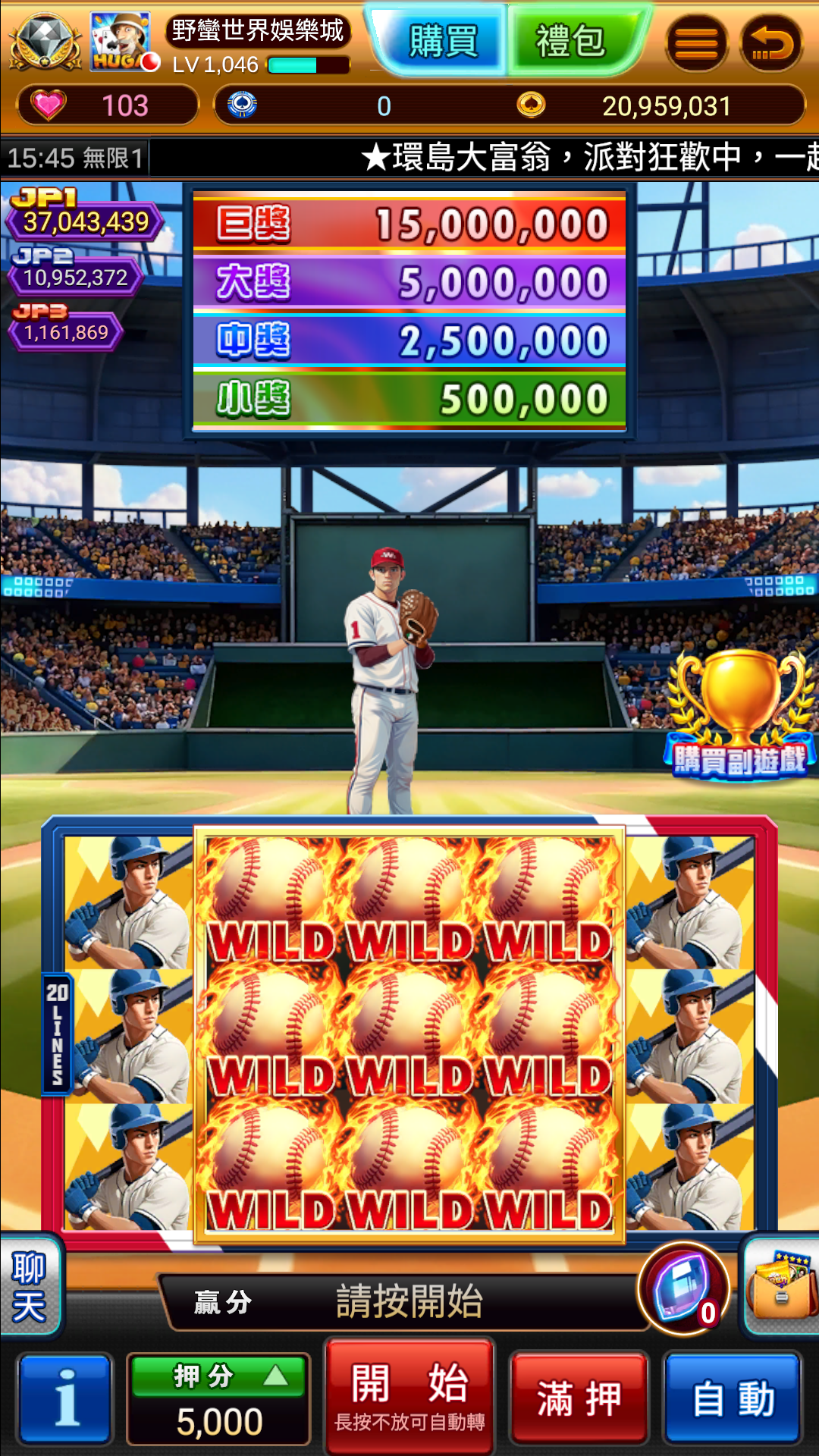Select 滿押 max bet
Image resolution: width=819 pixels, height=1456 pixels.
(579, 1398)
